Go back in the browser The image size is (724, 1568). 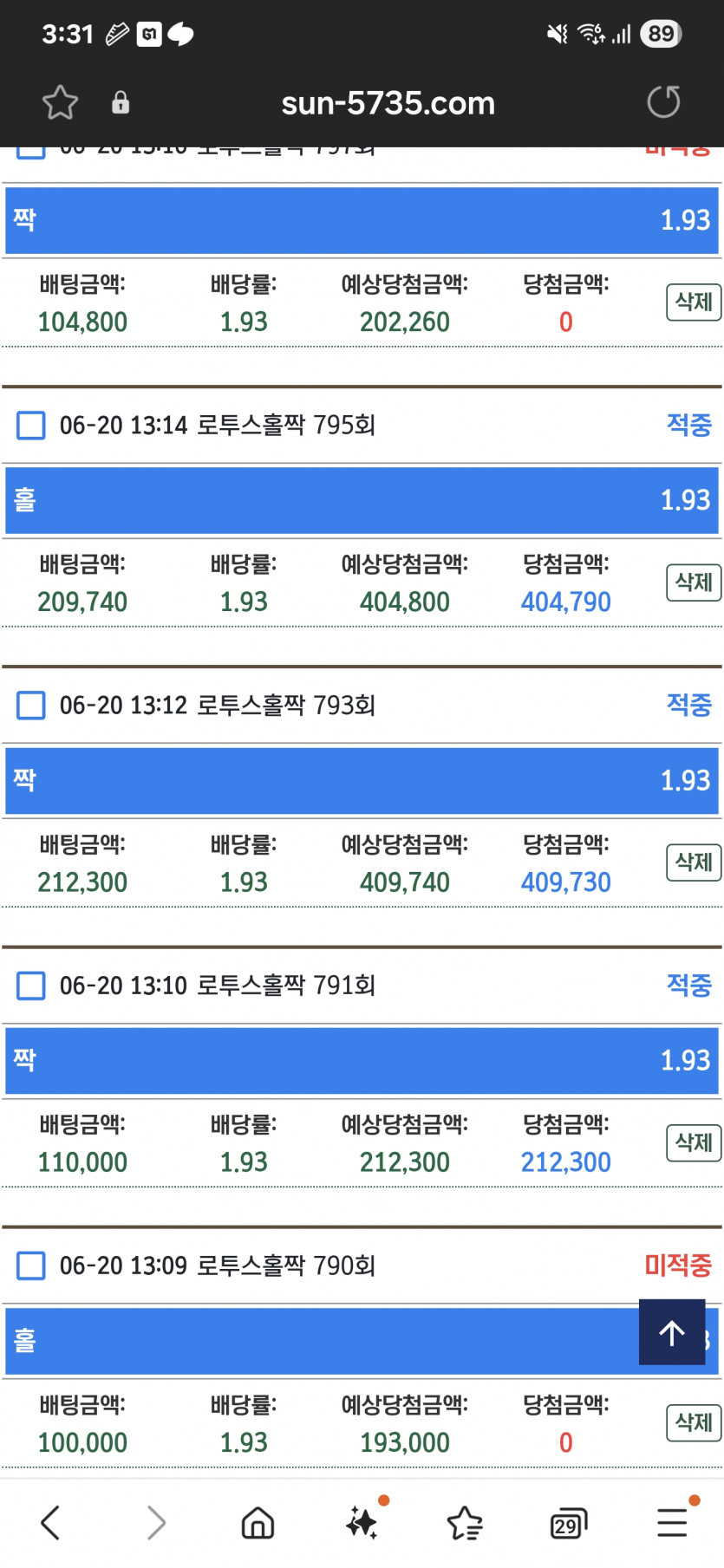click(x=50, y=1522)
